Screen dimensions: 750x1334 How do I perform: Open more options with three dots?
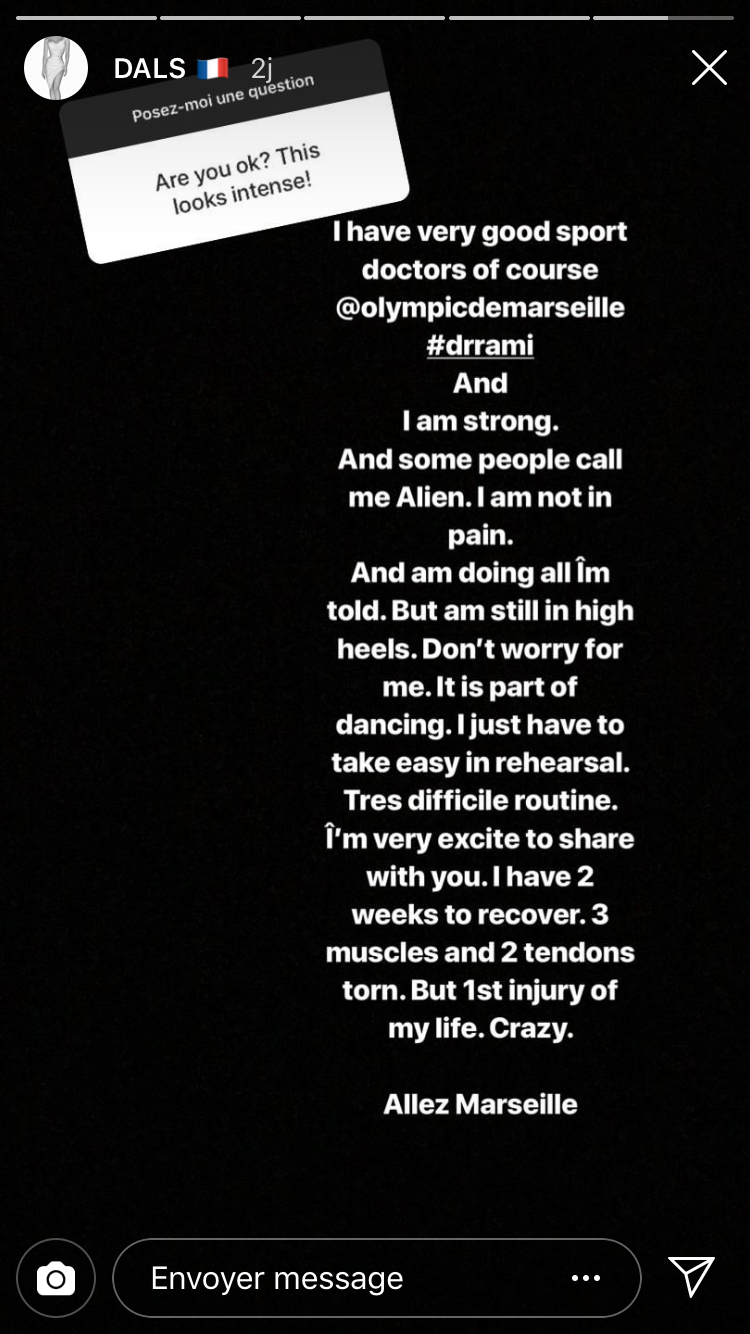[586, 1278]
